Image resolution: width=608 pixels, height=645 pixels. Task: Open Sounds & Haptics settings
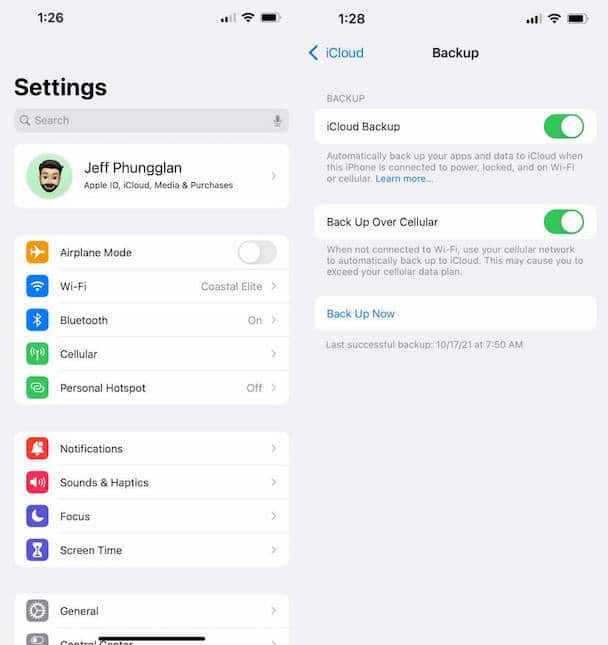(151, 483)
